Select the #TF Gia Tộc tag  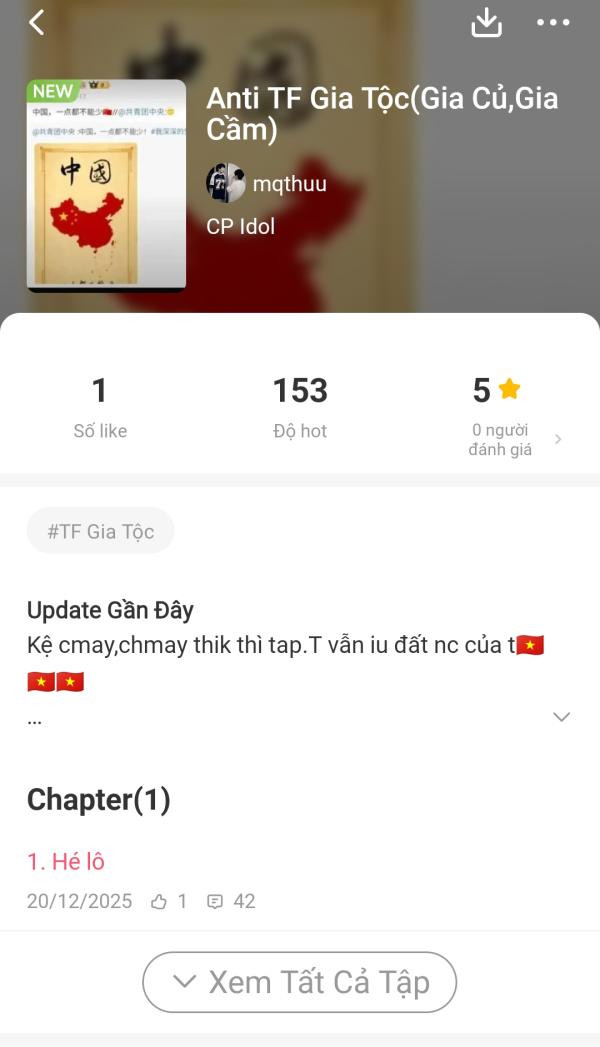101,531
